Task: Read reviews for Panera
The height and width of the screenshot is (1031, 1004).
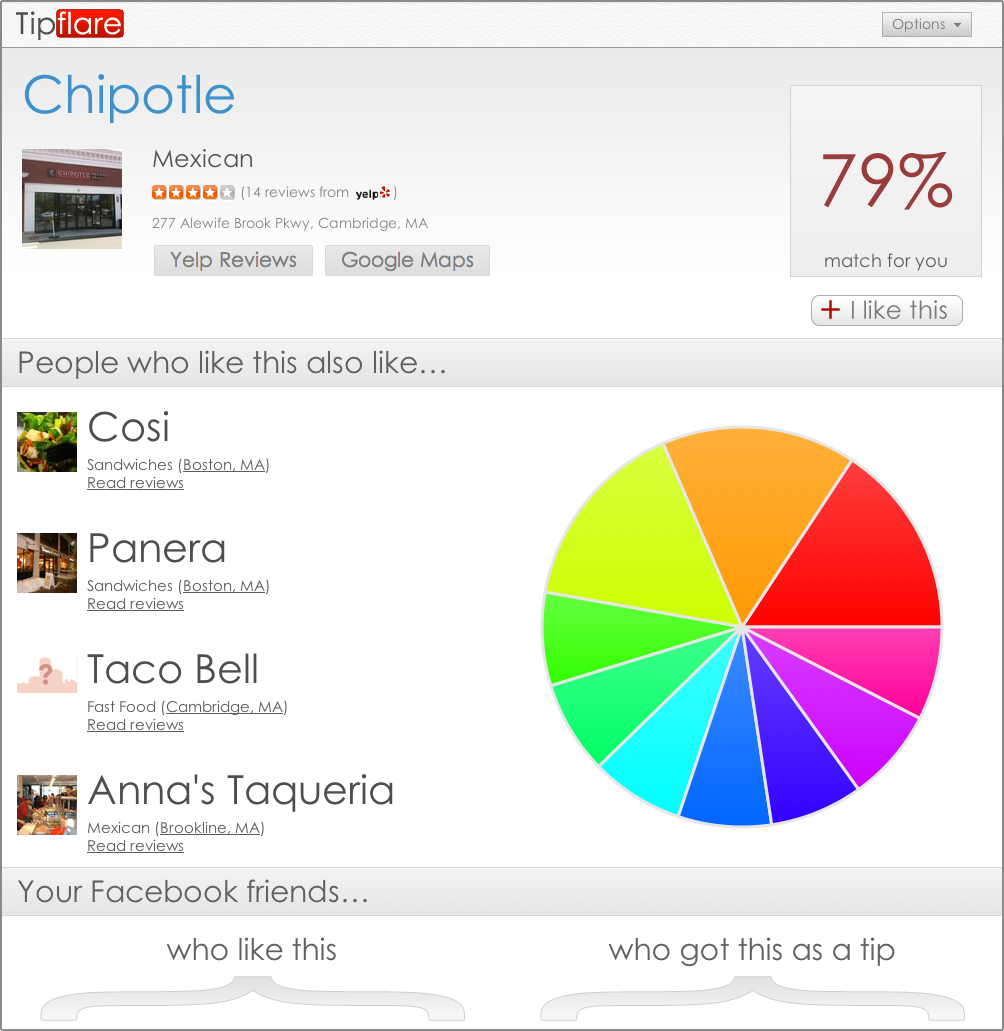Action: tap(135, 604)
